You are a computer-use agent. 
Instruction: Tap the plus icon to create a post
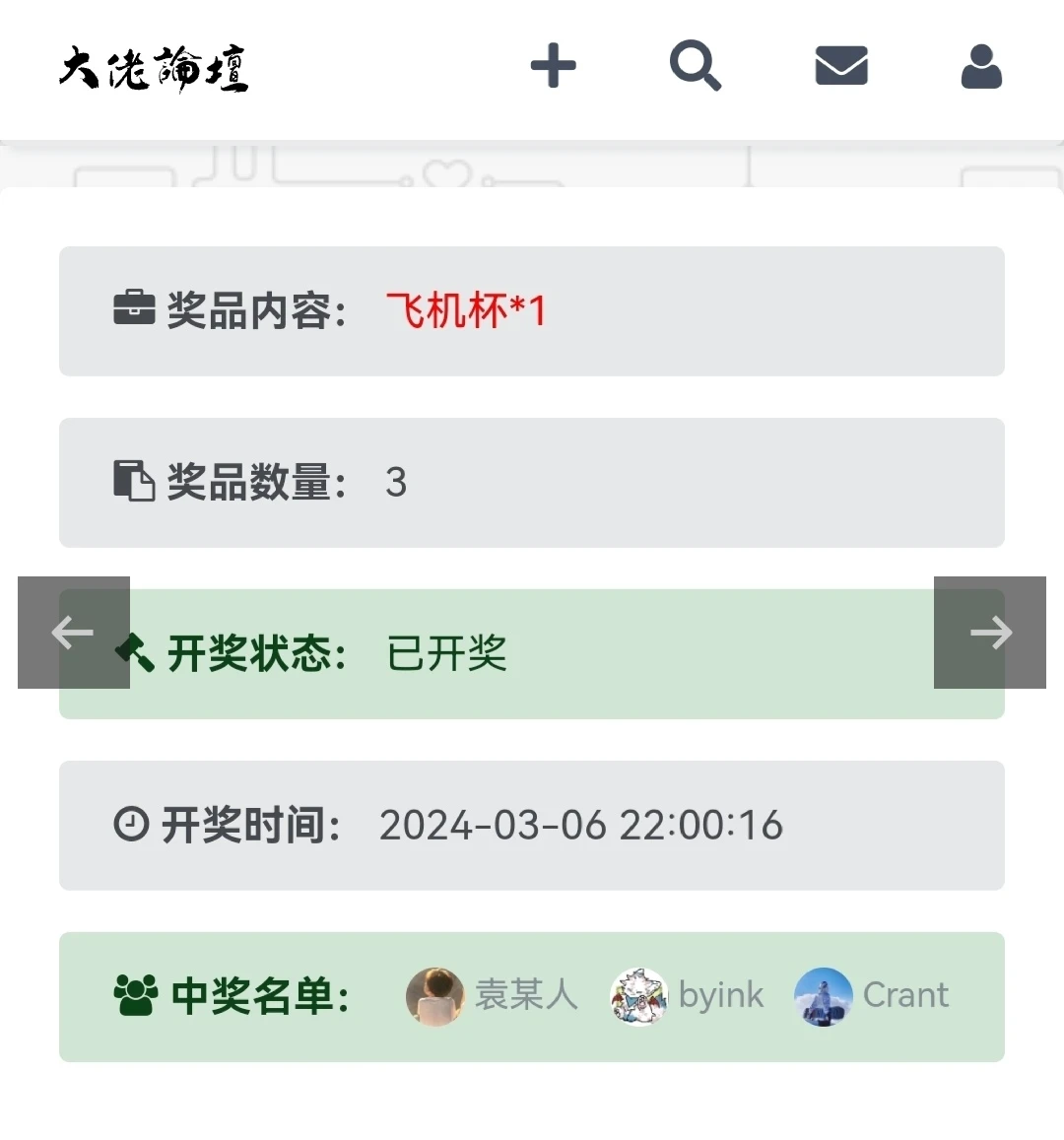553,67
